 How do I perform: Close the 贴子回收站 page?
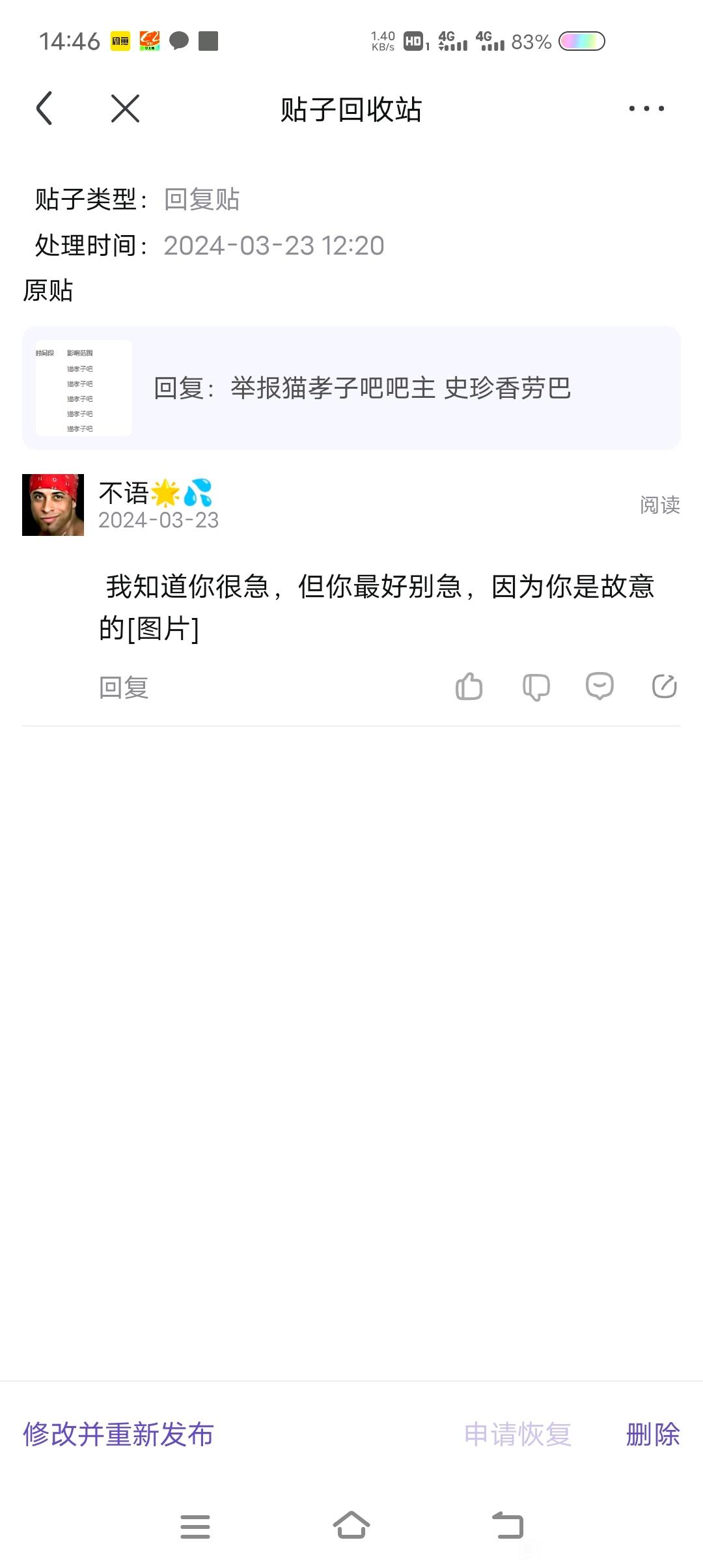tap(125, 108)
